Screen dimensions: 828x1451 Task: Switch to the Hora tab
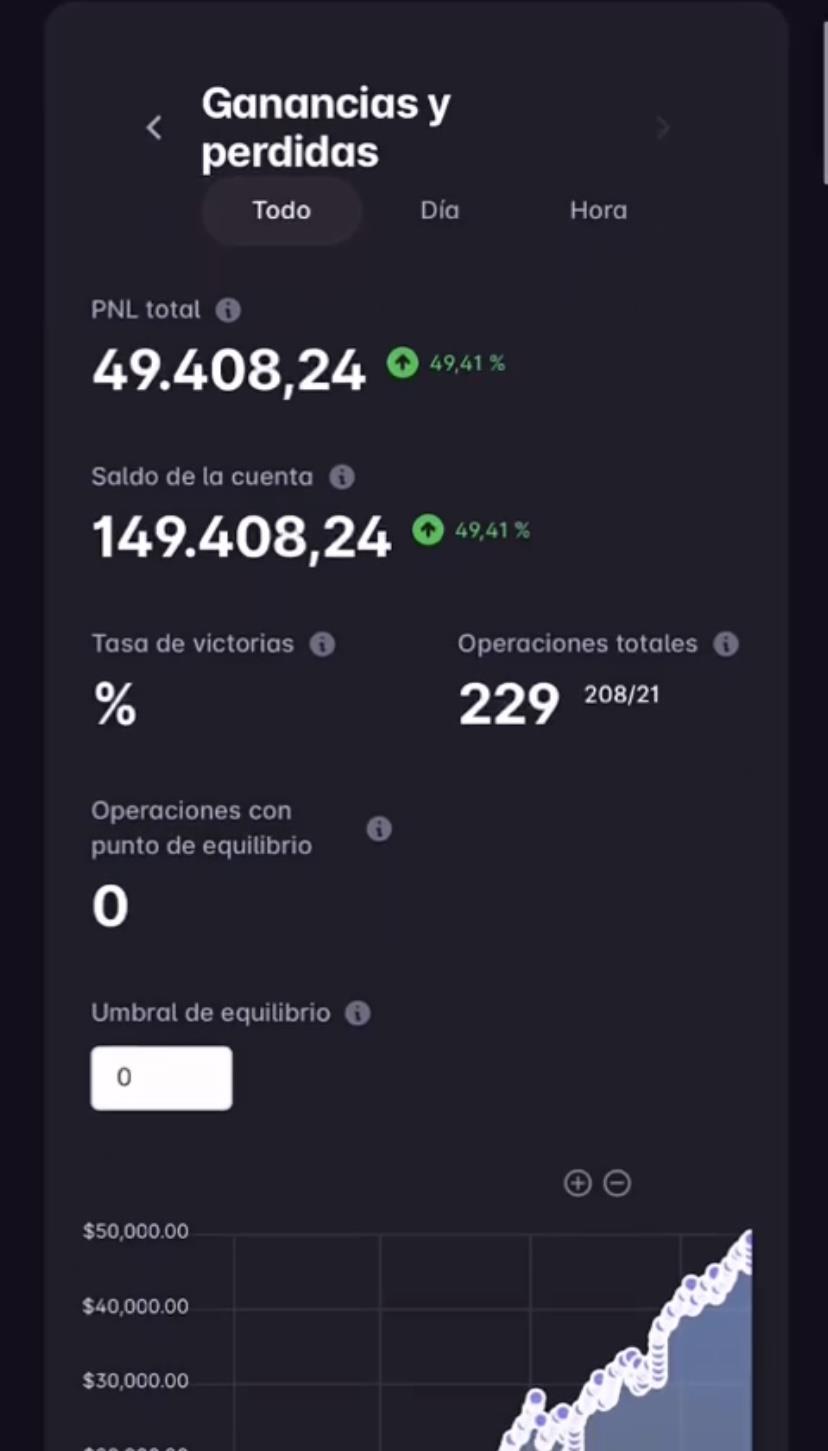pos(598,210)
